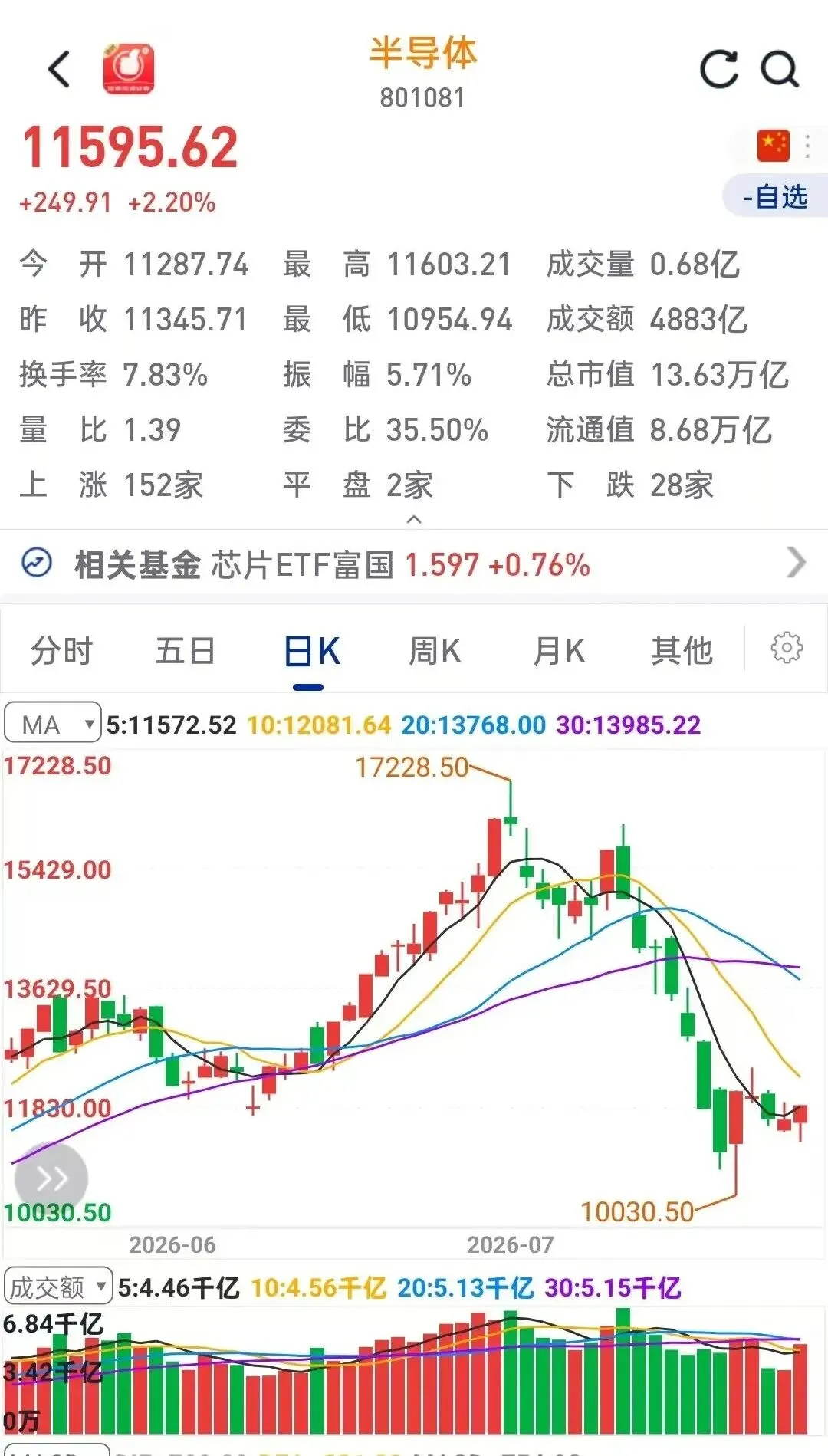Image resolution: width=828 pixels, height=1456 pixels.
Task: Switch to 分时 chart tab
Action: (x=61, y=651)
